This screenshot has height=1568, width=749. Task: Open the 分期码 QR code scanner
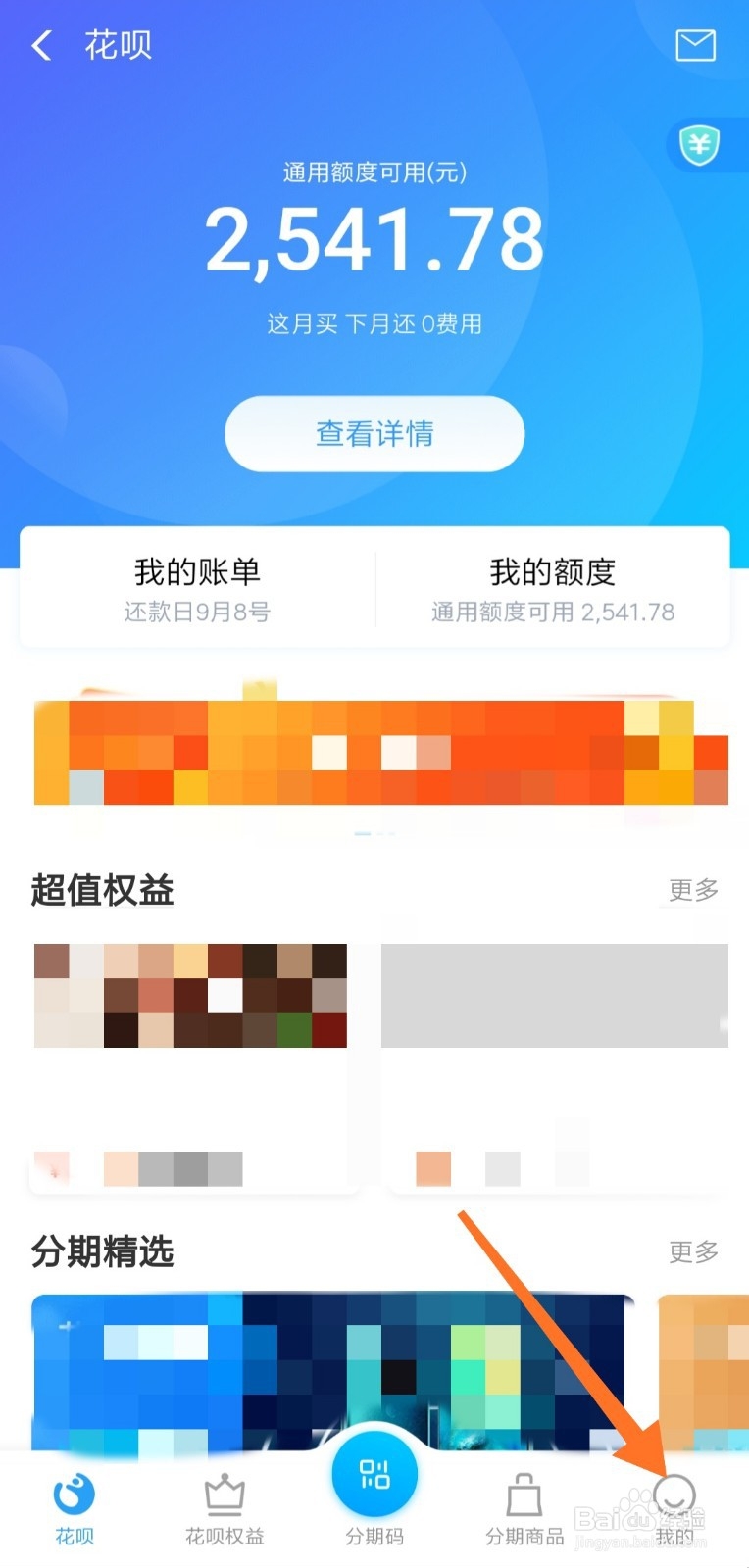pos(374,1475)
